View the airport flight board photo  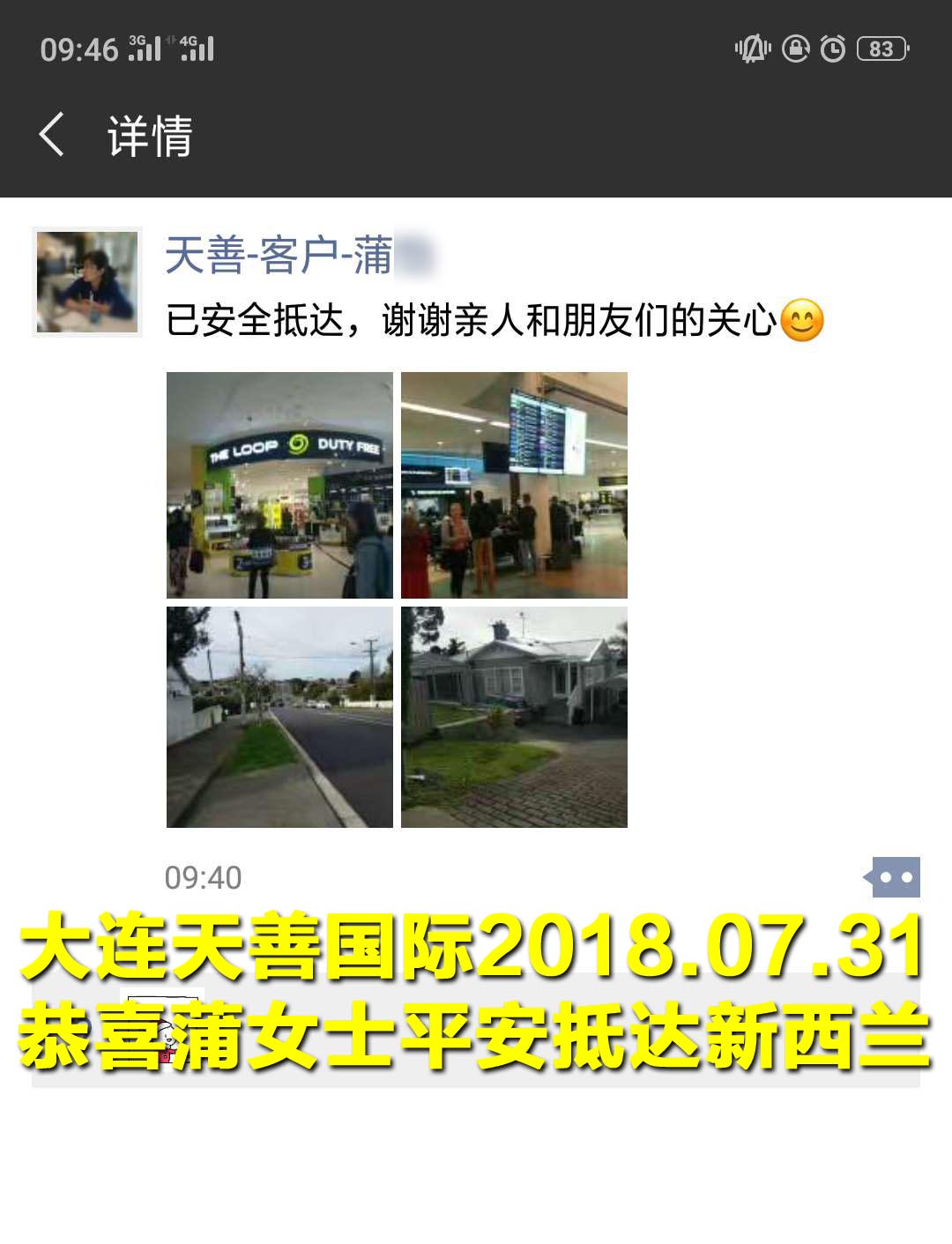[514, 485]
